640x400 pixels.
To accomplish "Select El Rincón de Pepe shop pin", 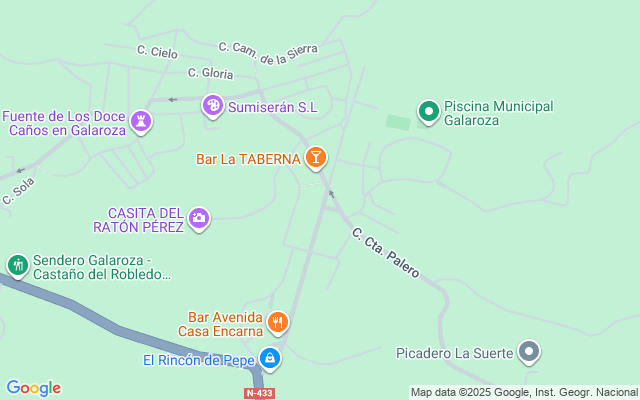I will click(269, 358).
